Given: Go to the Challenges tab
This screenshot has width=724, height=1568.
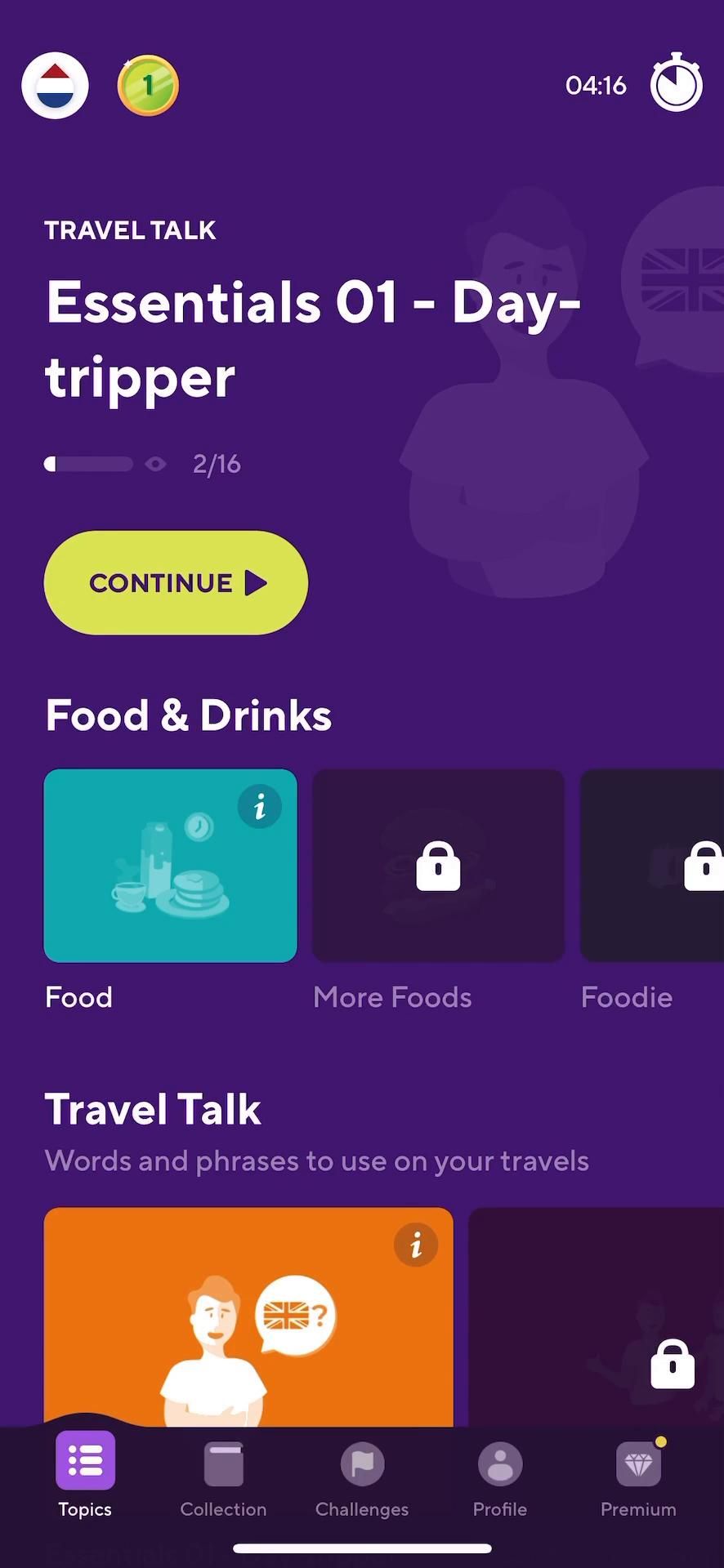Looking at the screenshot, I should pyautogui.click(x=362, y=1474).
